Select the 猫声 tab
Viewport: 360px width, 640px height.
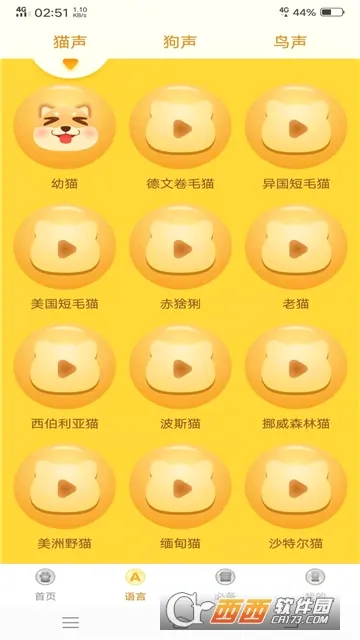tap(70, 42)
